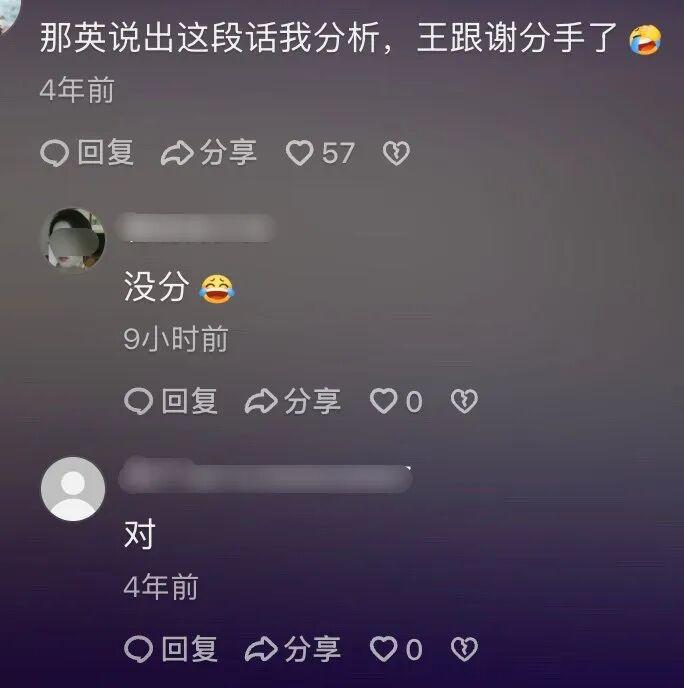Like the comment with 57 likes

300,153
